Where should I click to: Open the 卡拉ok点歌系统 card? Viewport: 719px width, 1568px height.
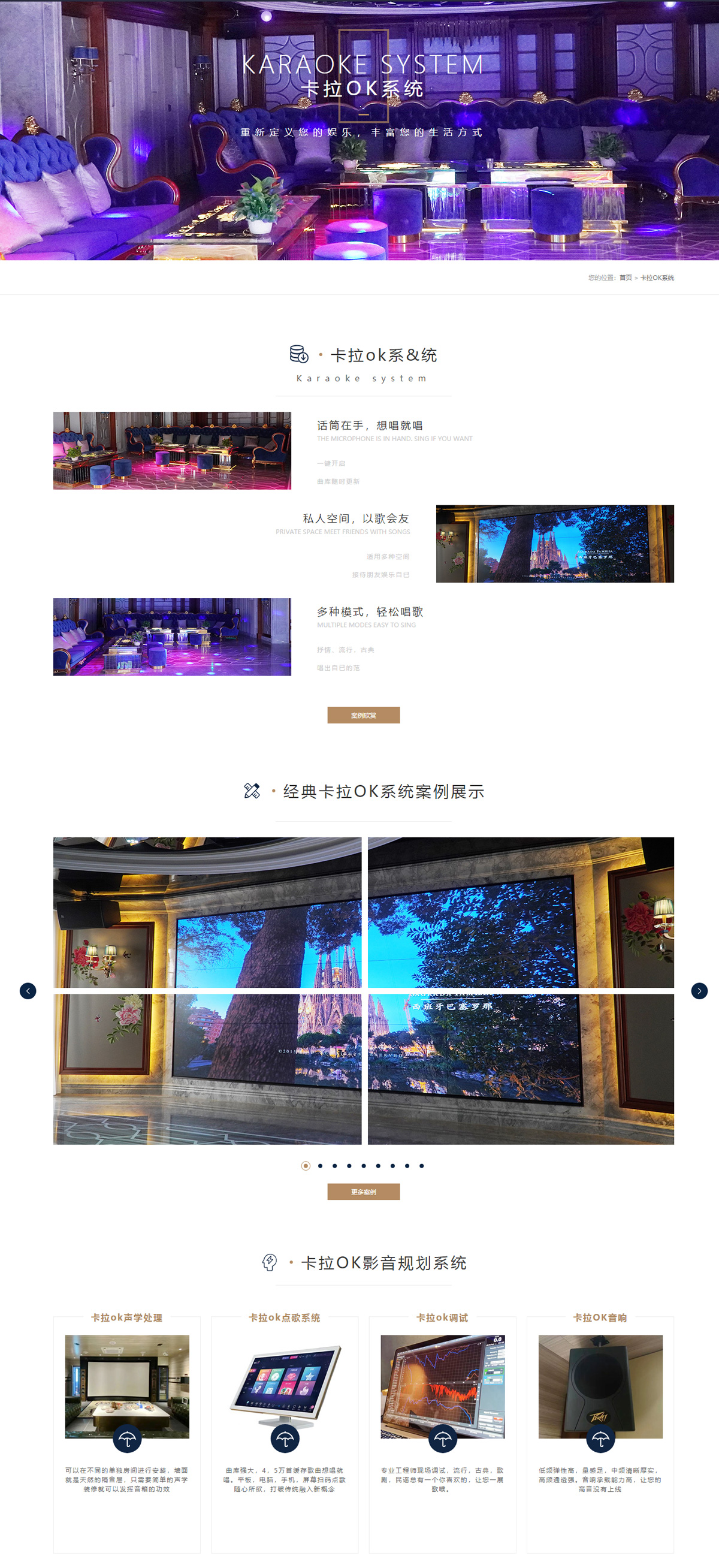click(x=284, y=1386)
